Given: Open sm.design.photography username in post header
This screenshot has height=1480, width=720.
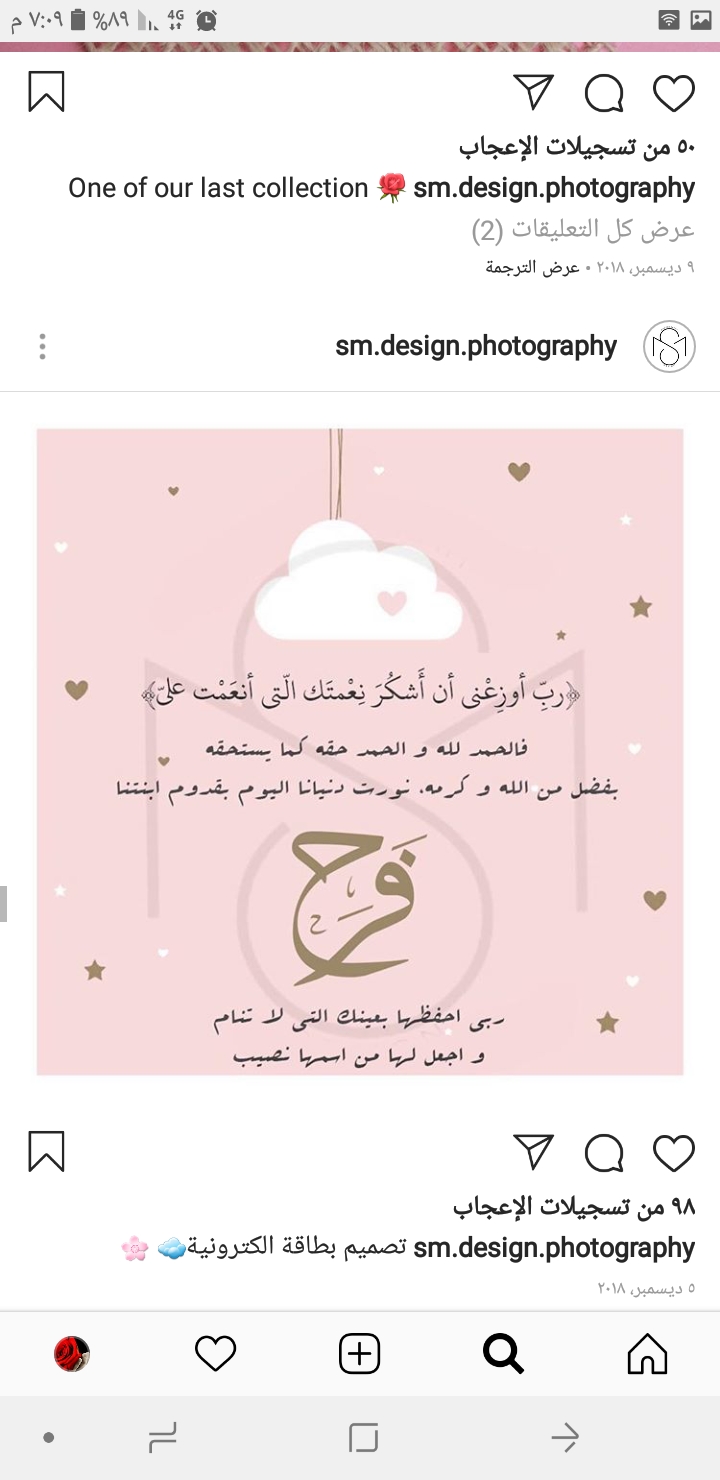Looking at the screenshot, I should point(476,346).
